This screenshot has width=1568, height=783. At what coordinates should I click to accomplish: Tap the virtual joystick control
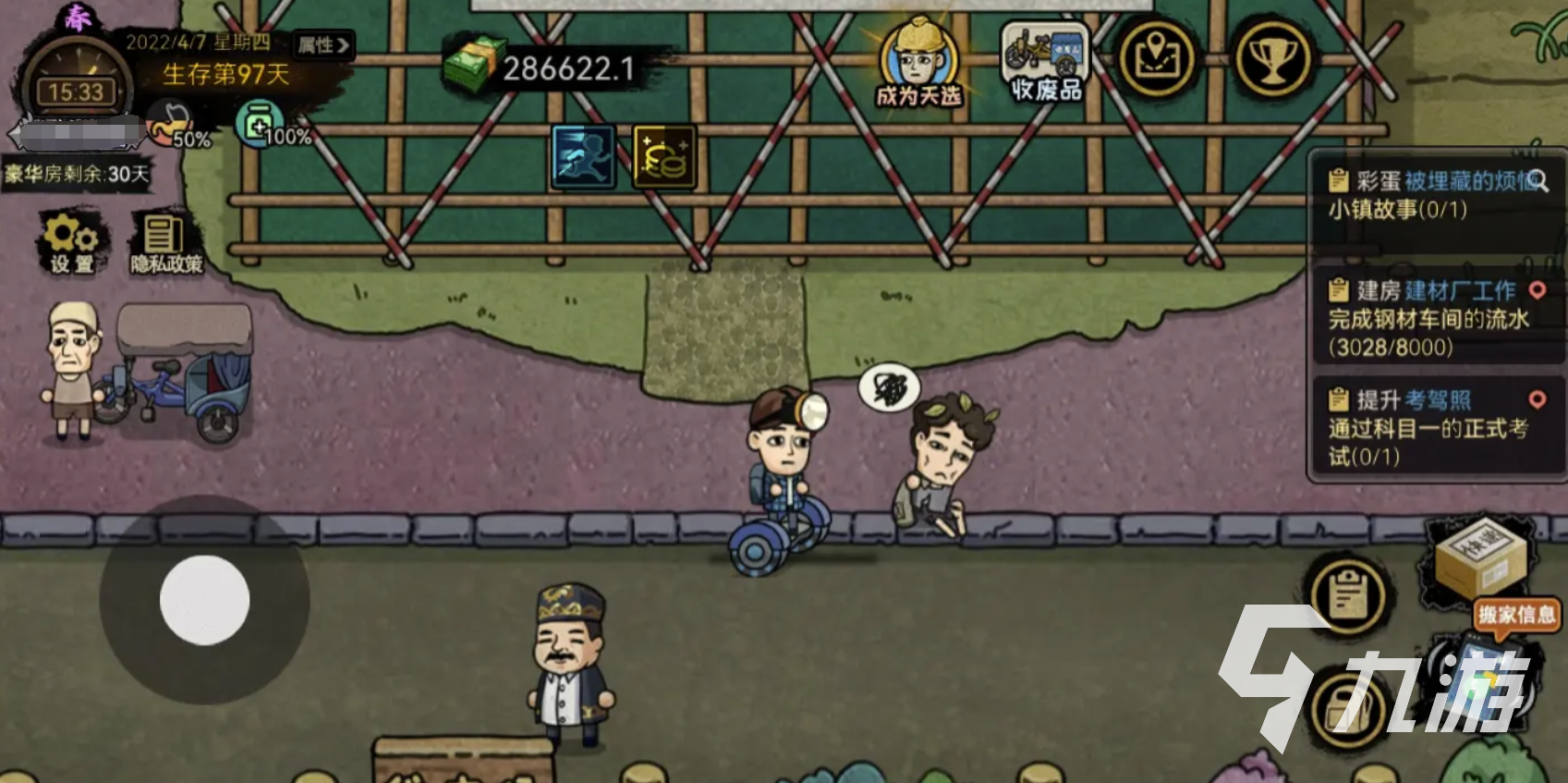(204, 600)
